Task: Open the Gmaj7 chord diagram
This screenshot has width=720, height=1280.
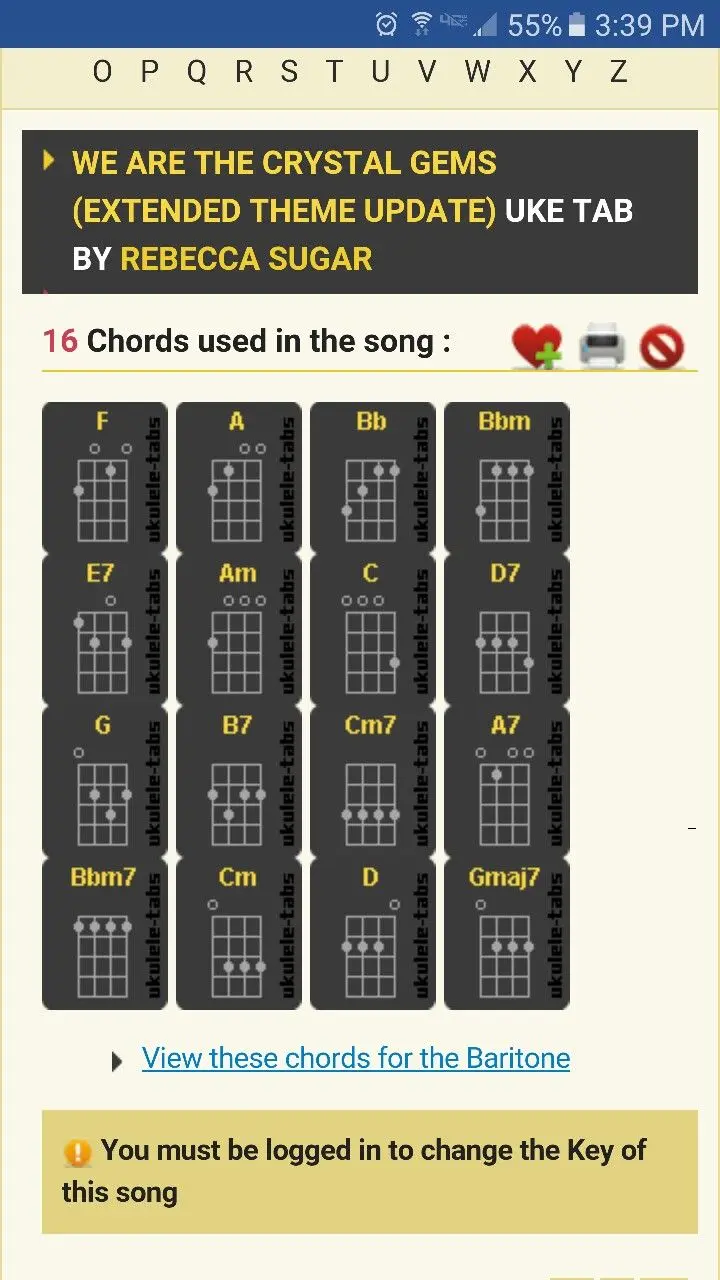Action: coord(506,933)
